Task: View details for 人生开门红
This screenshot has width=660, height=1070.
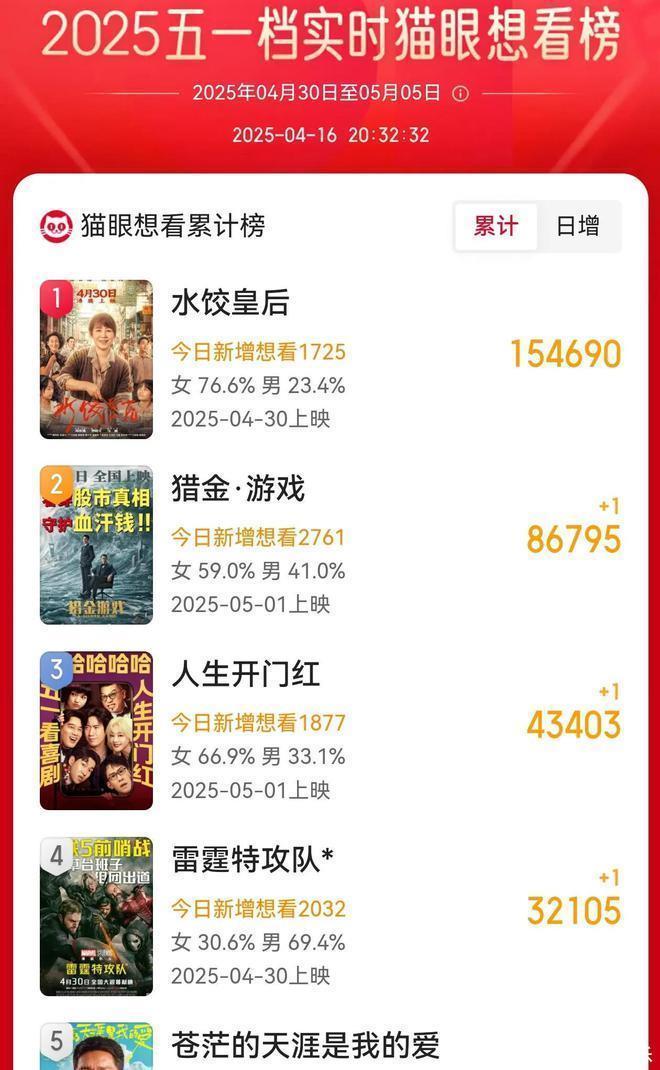Action: (246, 674)
